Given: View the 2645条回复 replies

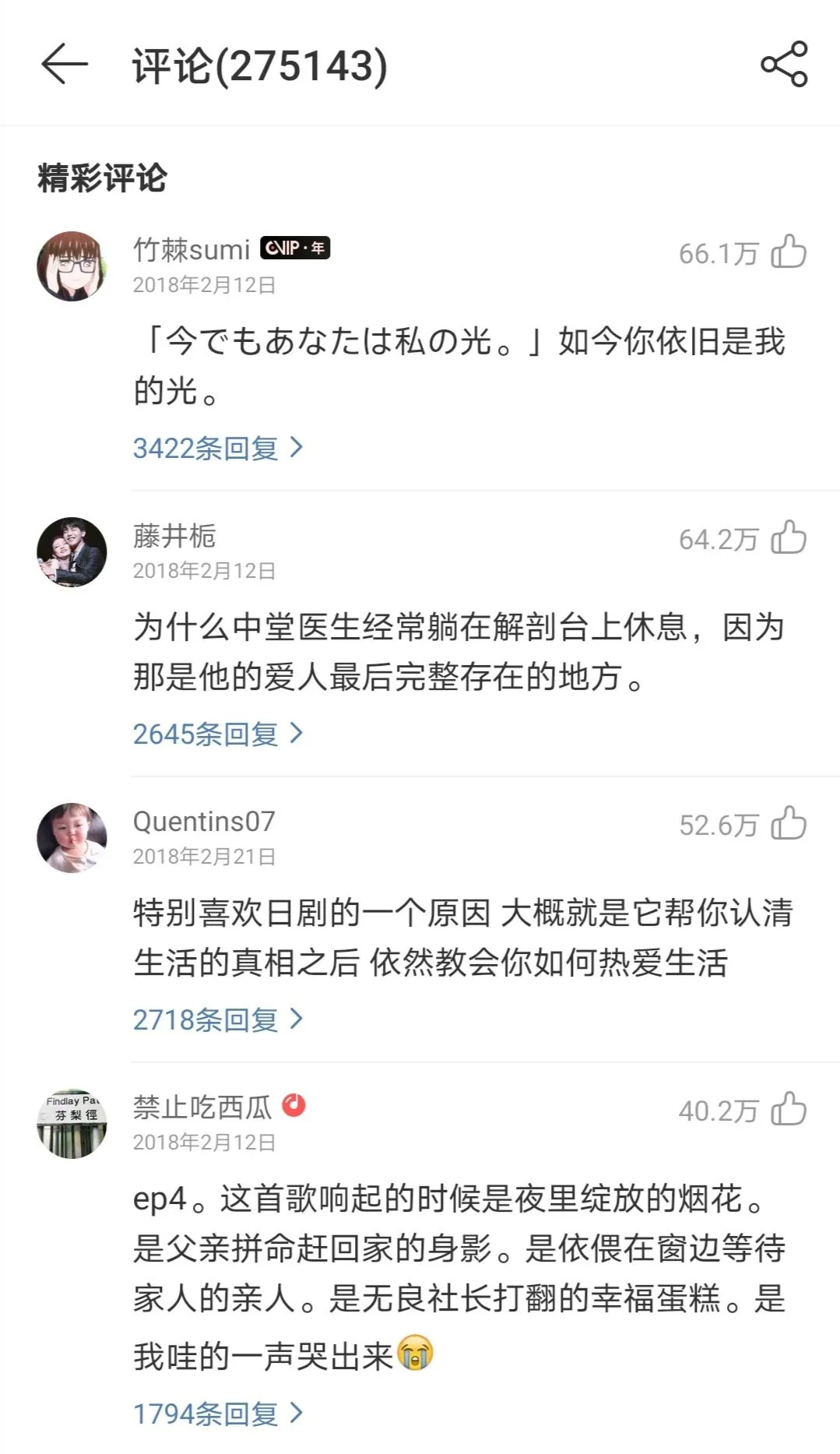Looking at the screenshot, I should point(218,734).
